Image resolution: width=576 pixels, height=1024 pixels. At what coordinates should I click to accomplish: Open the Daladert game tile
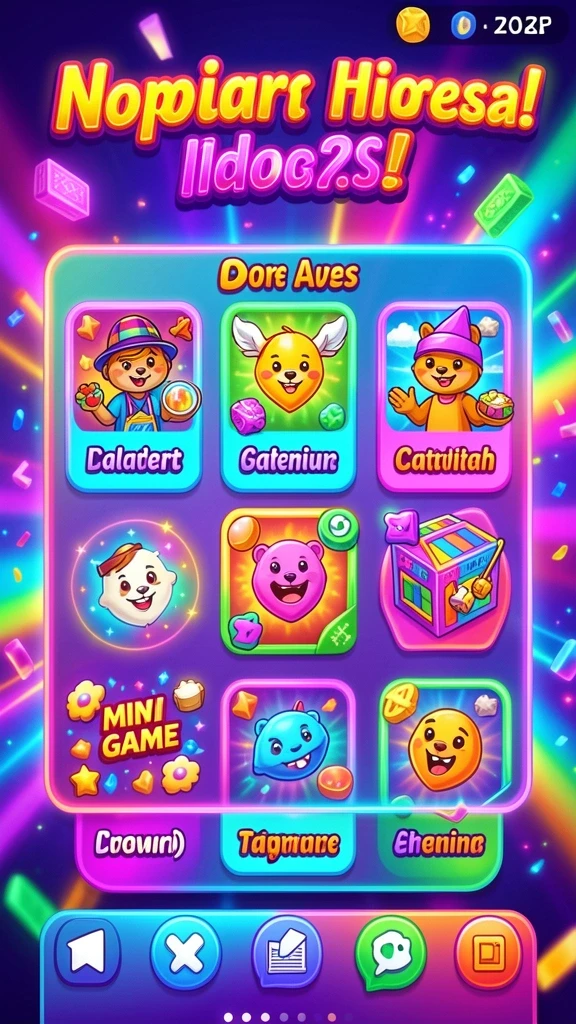(x=134, y=396)
